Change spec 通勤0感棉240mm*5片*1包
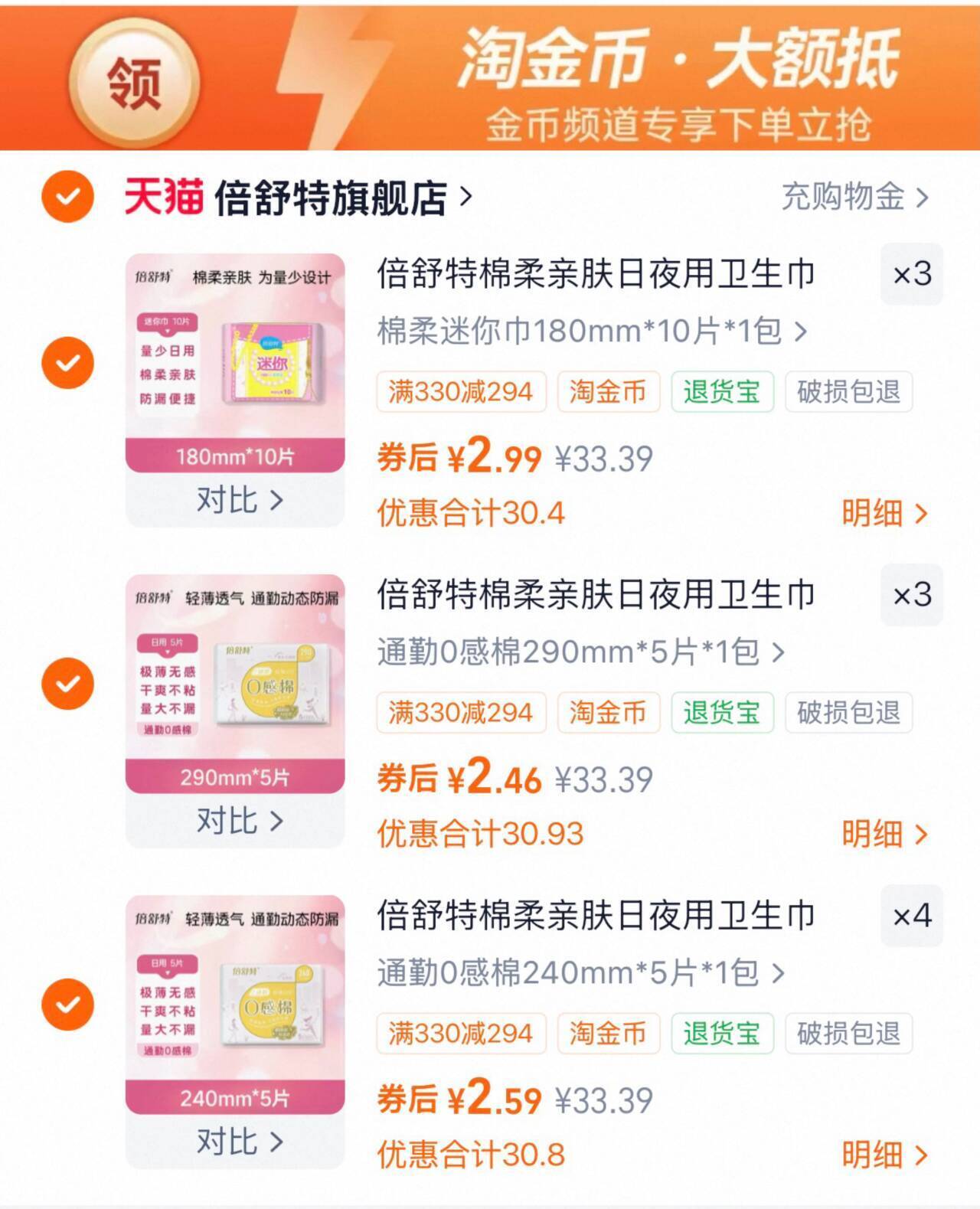This screenshot has height=1209, width=980. pos(580,973)
